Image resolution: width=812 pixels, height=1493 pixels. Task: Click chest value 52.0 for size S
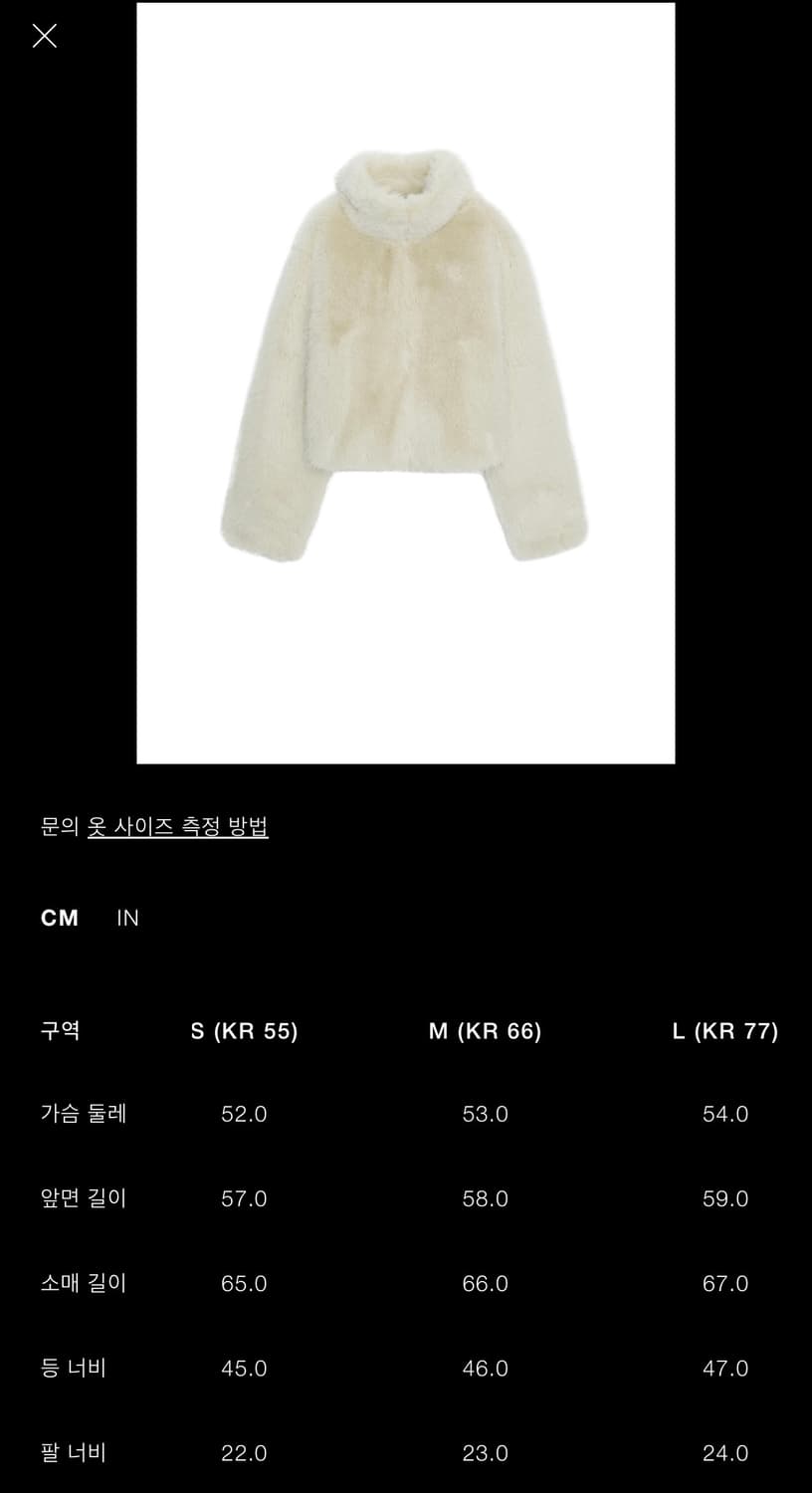[x=244, y=1114]
